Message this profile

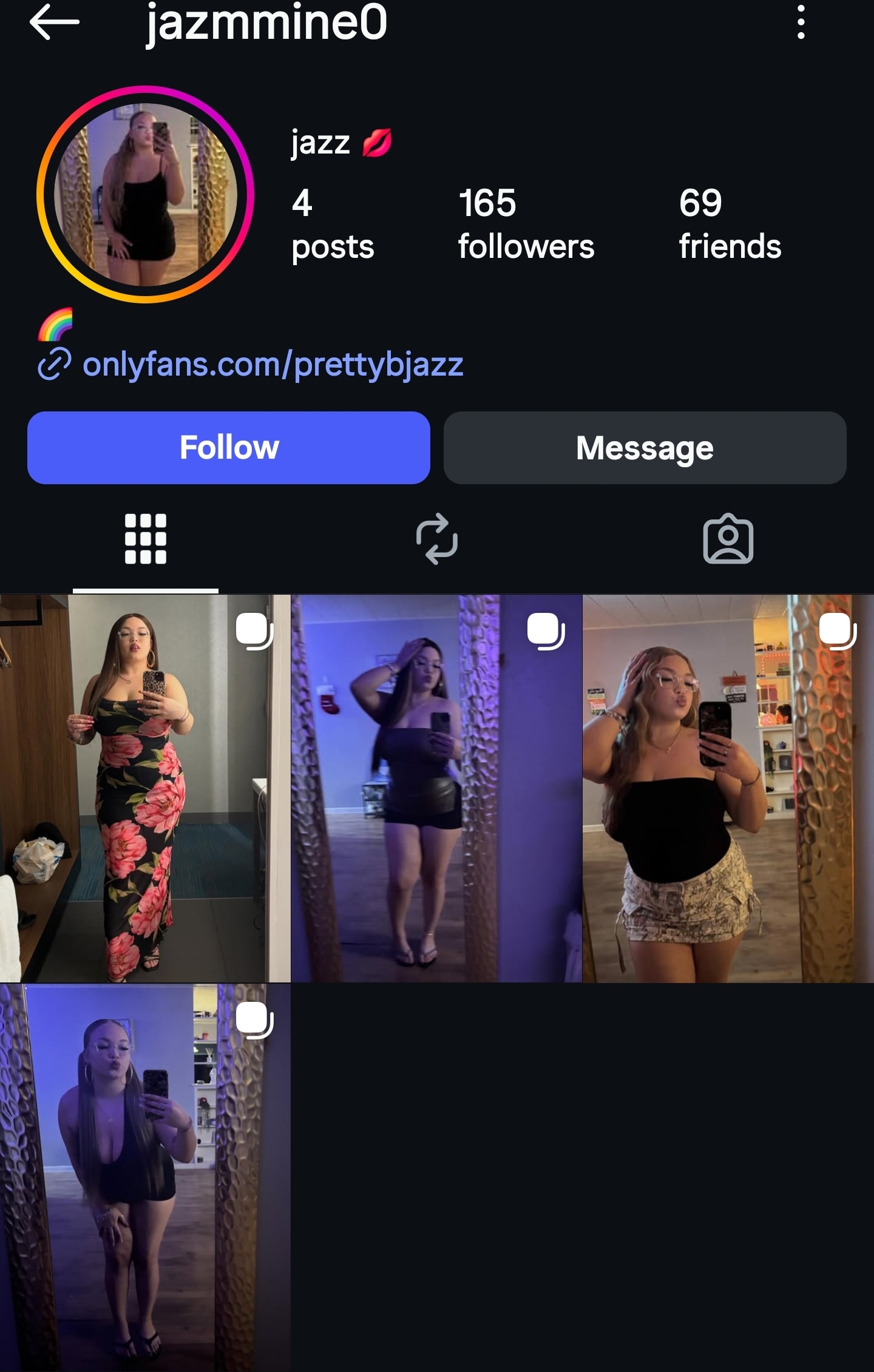[645, 448]
